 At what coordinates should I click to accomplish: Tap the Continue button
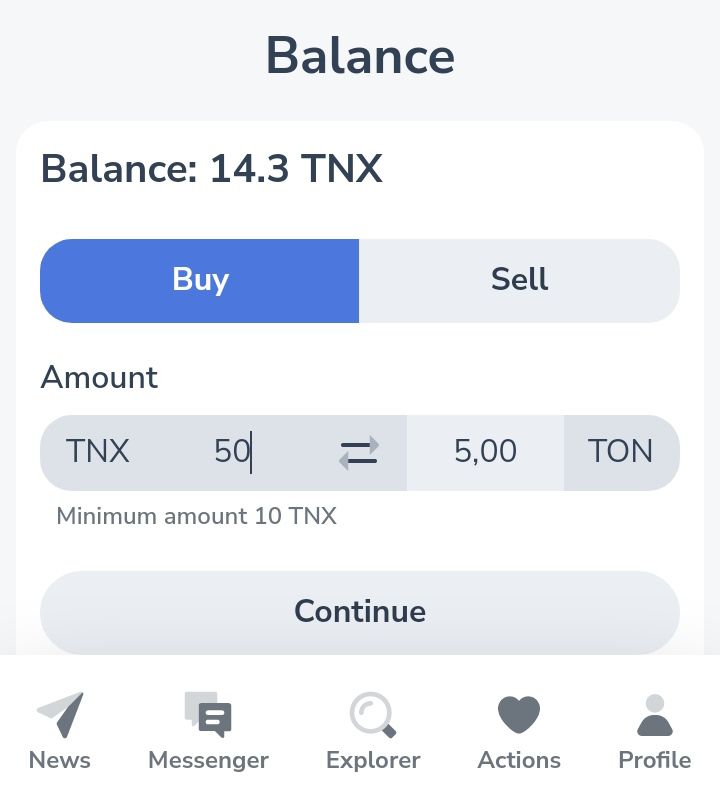(360, 611)
